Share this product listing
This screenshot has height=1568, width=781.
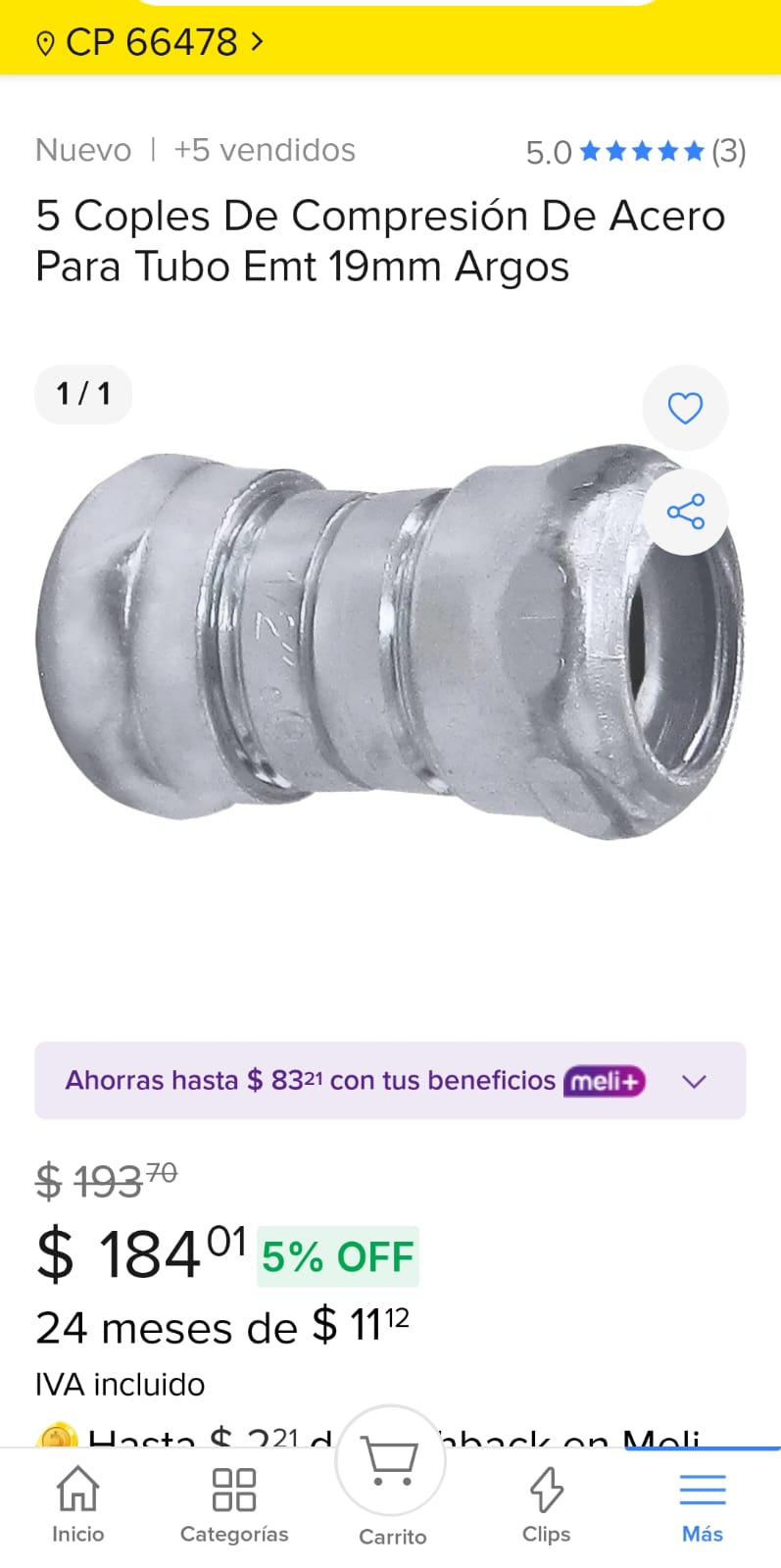tap(685, 512)
